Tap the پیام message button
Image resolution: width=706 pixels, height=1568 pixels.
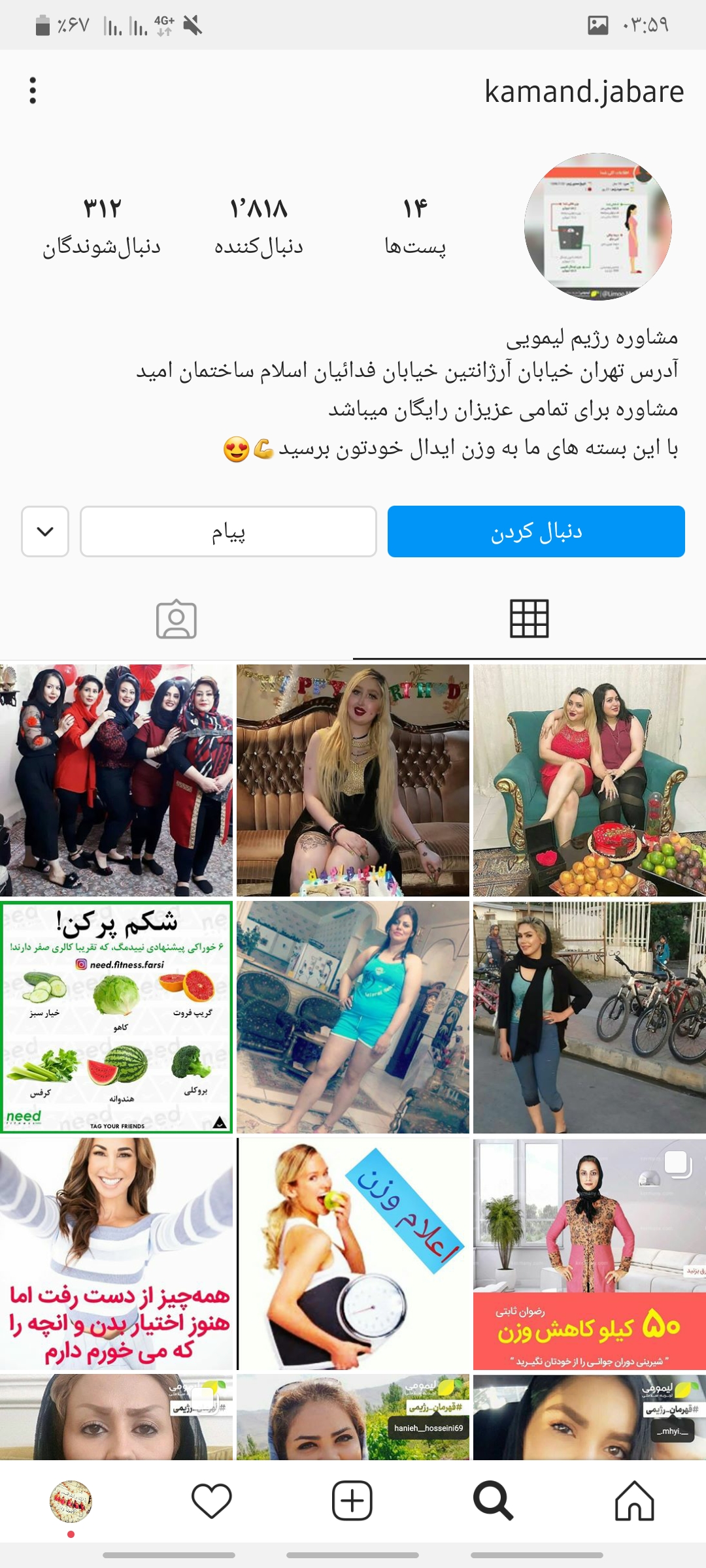point(228,531)
